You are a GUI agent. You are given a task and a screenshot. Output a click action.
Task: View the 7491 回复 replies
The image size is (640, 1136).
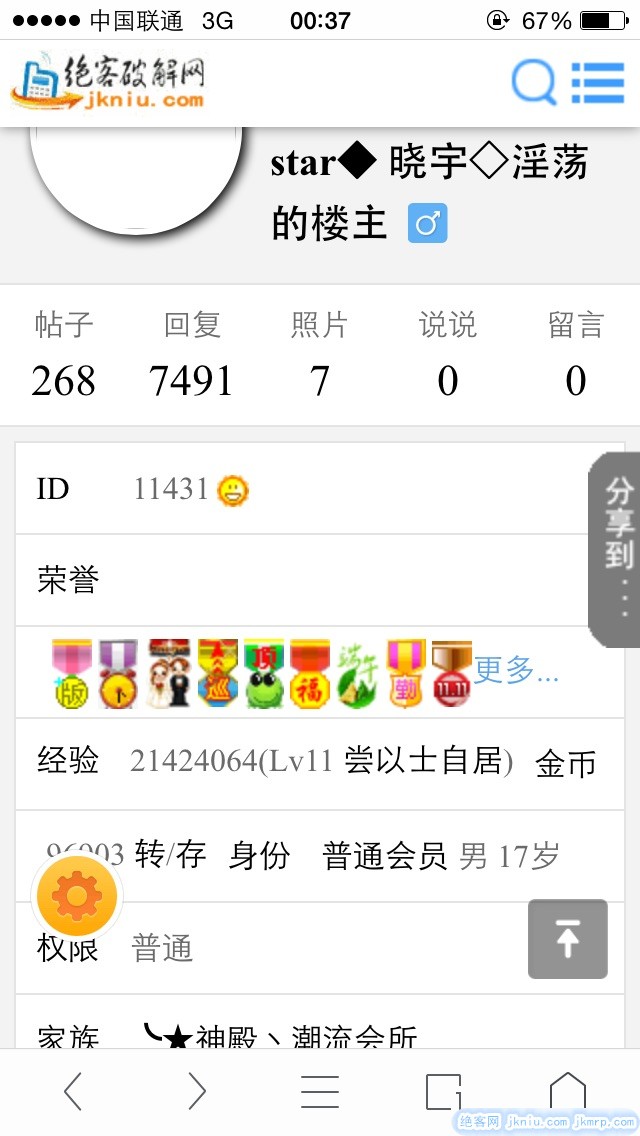tap(191, 357)
